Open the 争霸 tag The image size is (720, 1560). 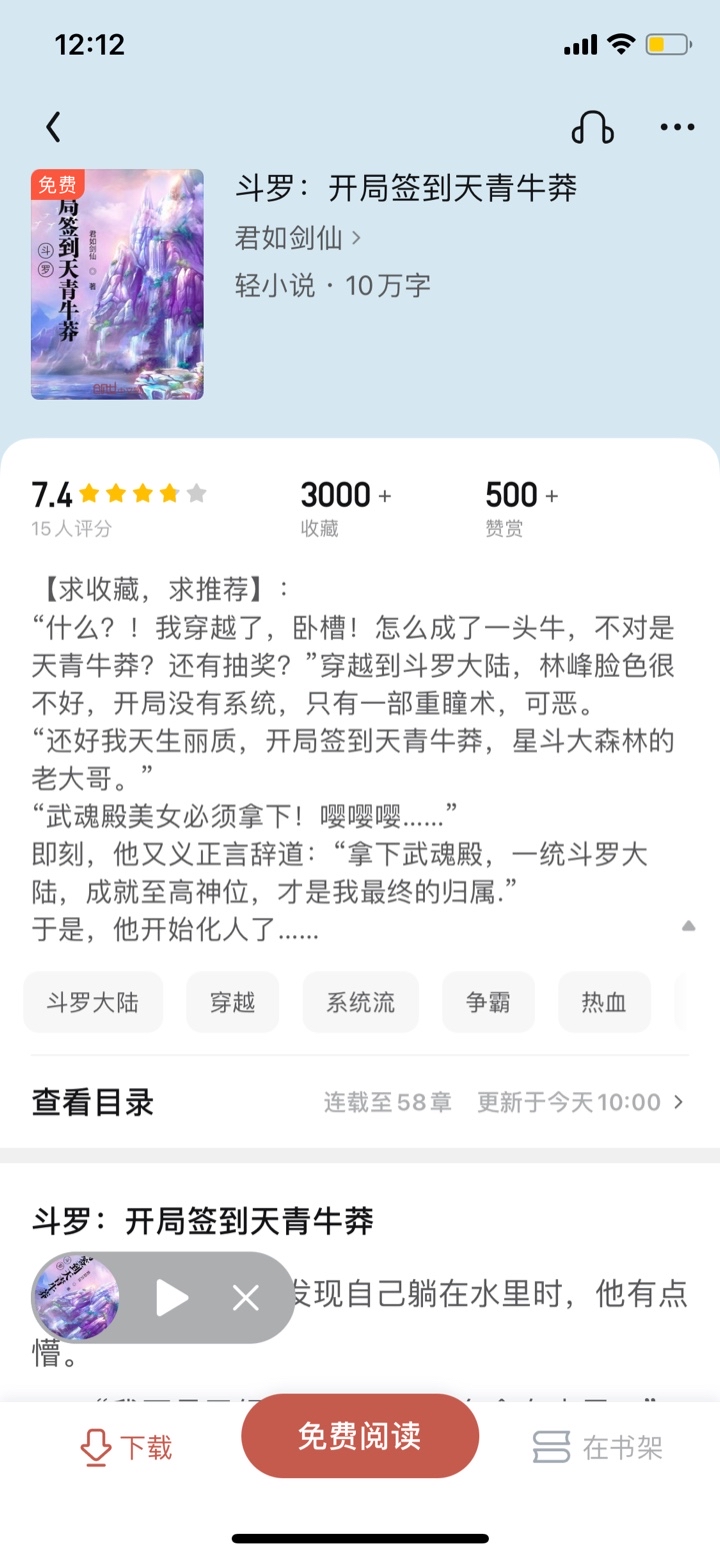point(488,1002)
